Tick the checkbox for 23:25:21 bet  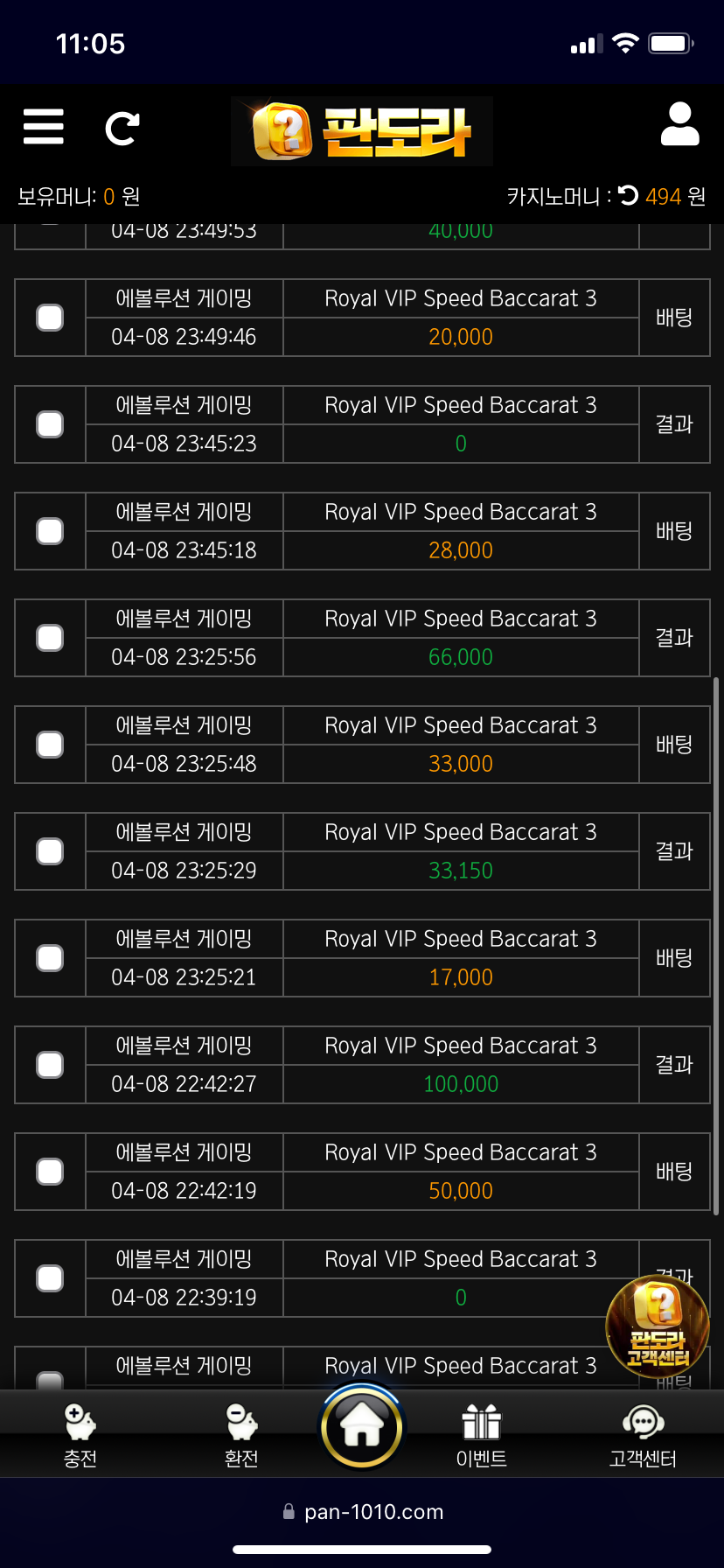[50, 958]
